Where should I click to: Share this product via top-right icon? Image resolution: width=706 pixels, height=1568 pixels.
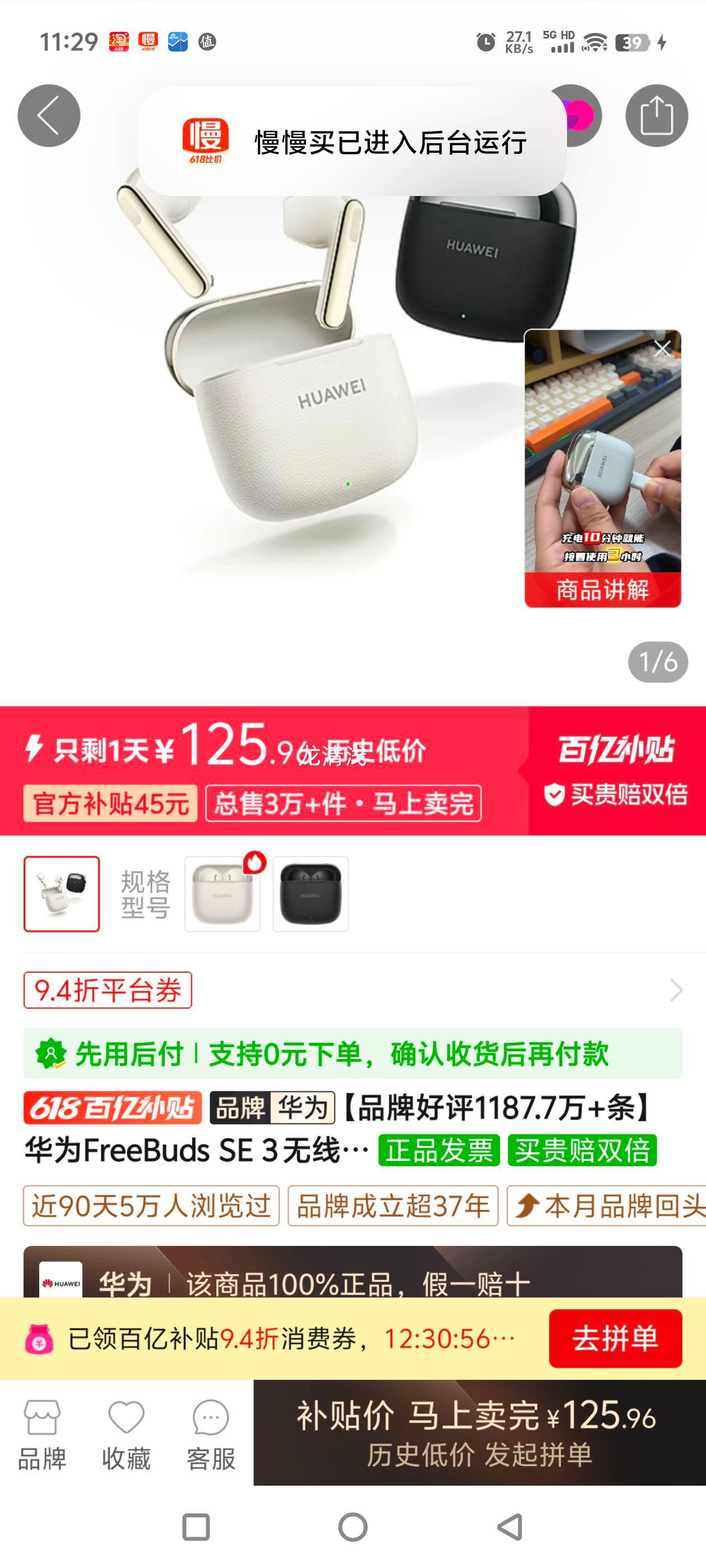point(656,116)
